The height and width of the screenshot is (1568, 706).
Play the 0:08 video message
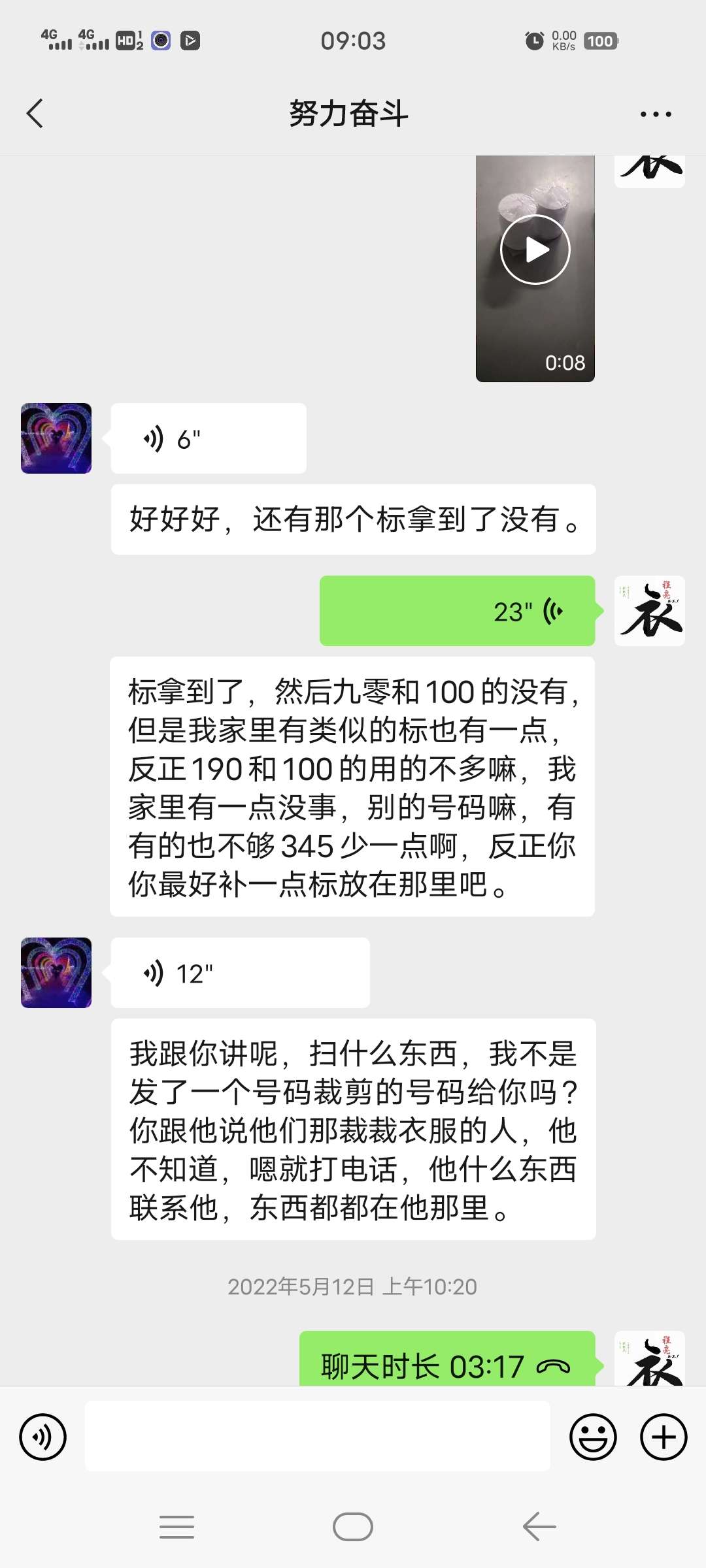click(x=535, y=250)
